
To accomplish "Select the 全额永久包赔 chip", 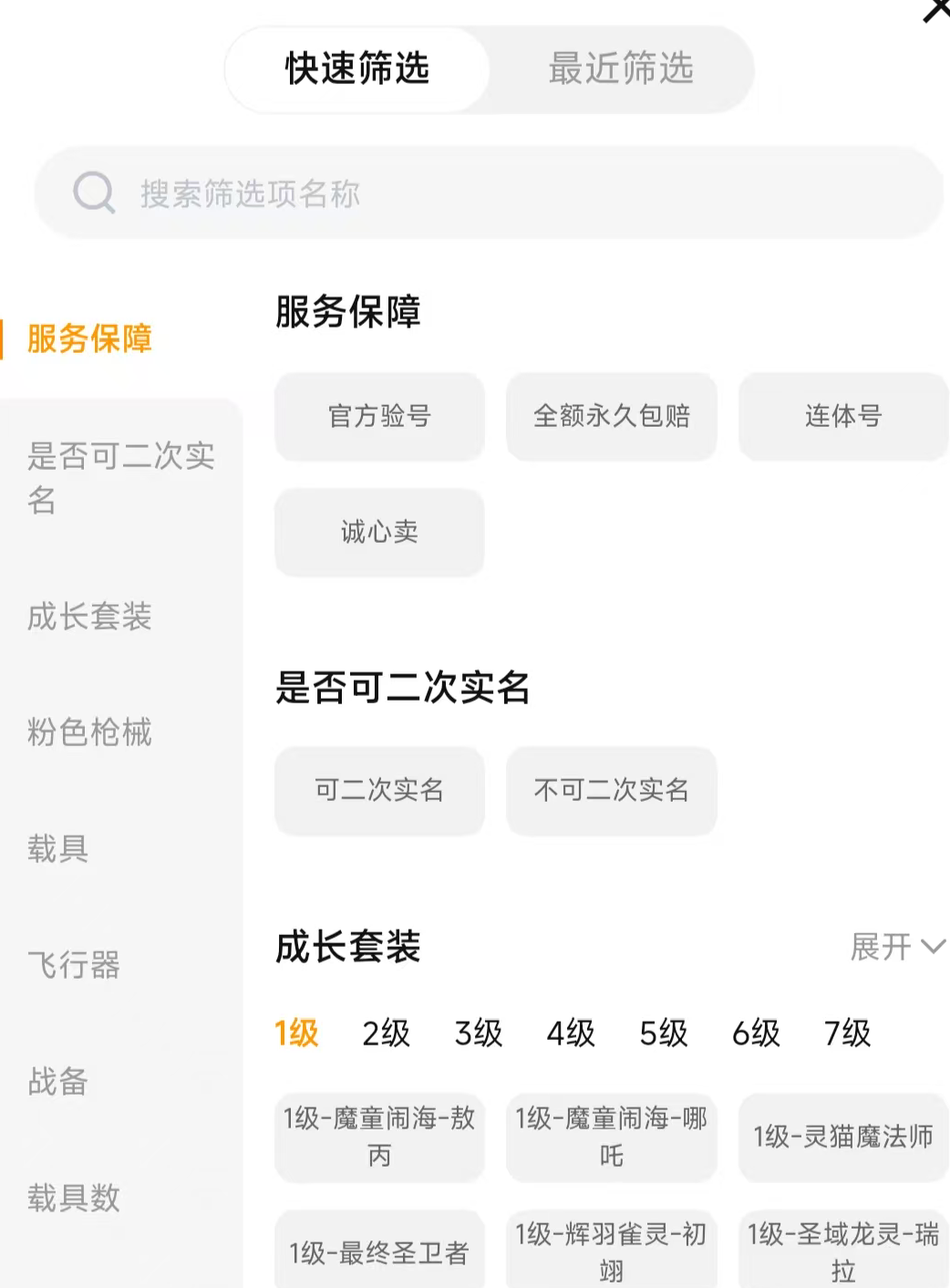I will pos(611,417).
